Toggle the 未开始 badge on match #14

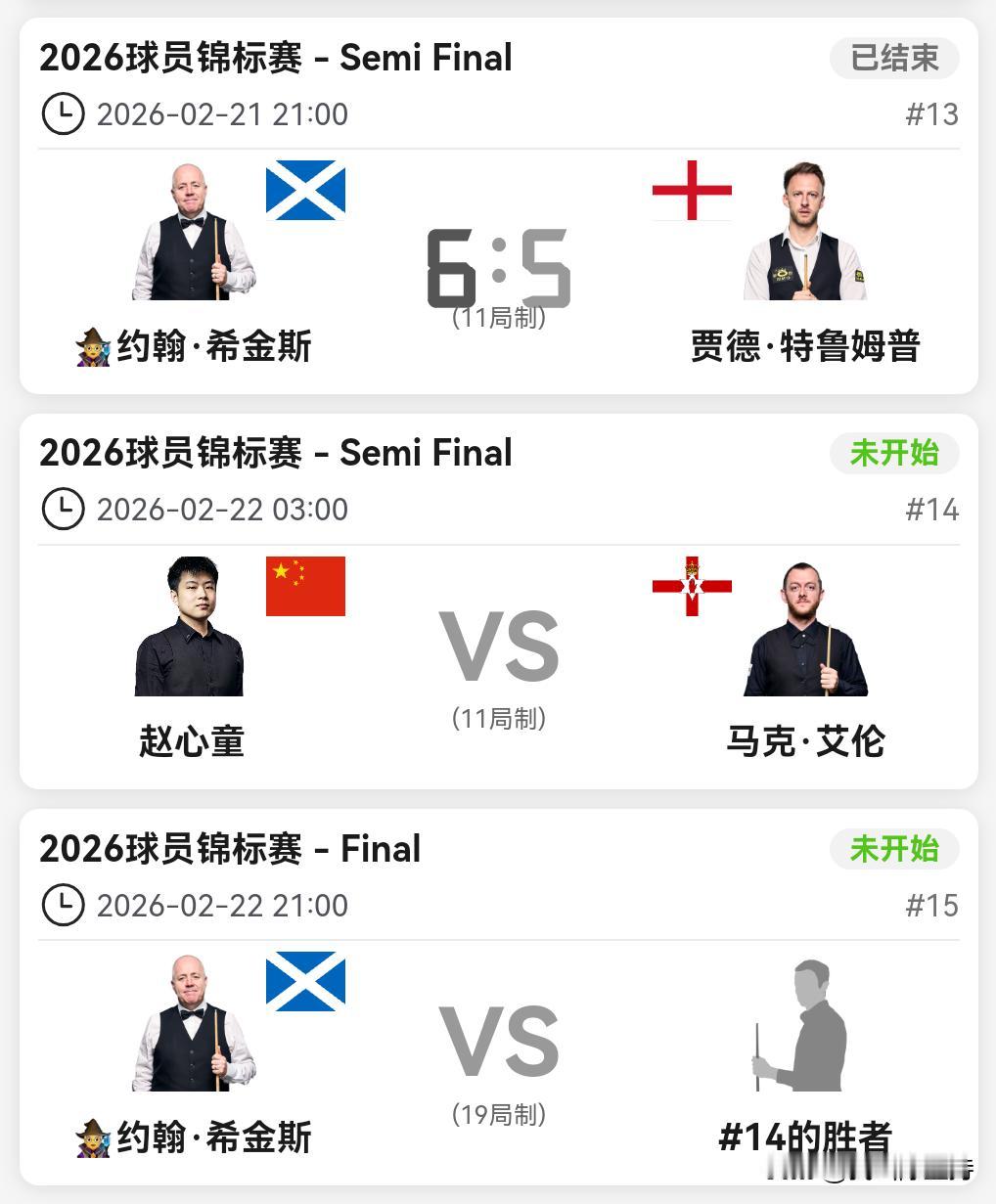pyautogui.click(x=893, y=453)
